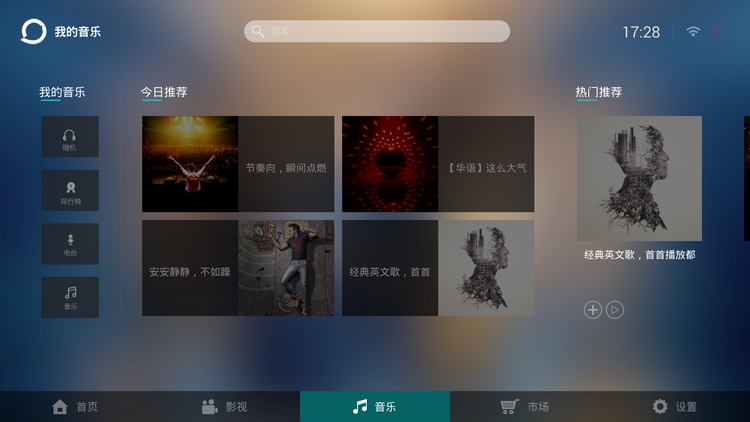Add the hot recommended playlist with plus icon
This screenshot has height=422, width=750.
click(593, 310)
